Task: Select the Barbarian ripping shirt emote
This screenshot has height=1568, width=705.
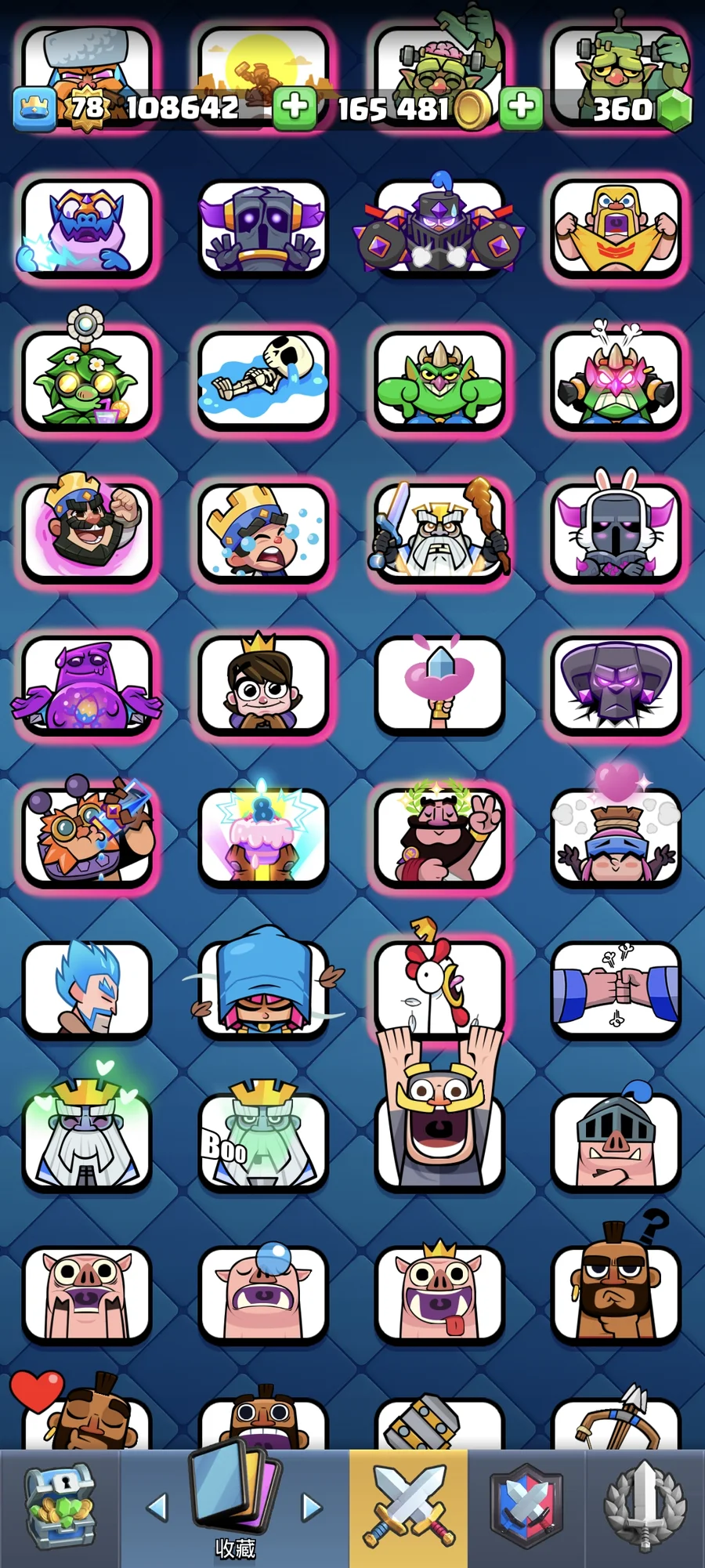Action: 616,228
